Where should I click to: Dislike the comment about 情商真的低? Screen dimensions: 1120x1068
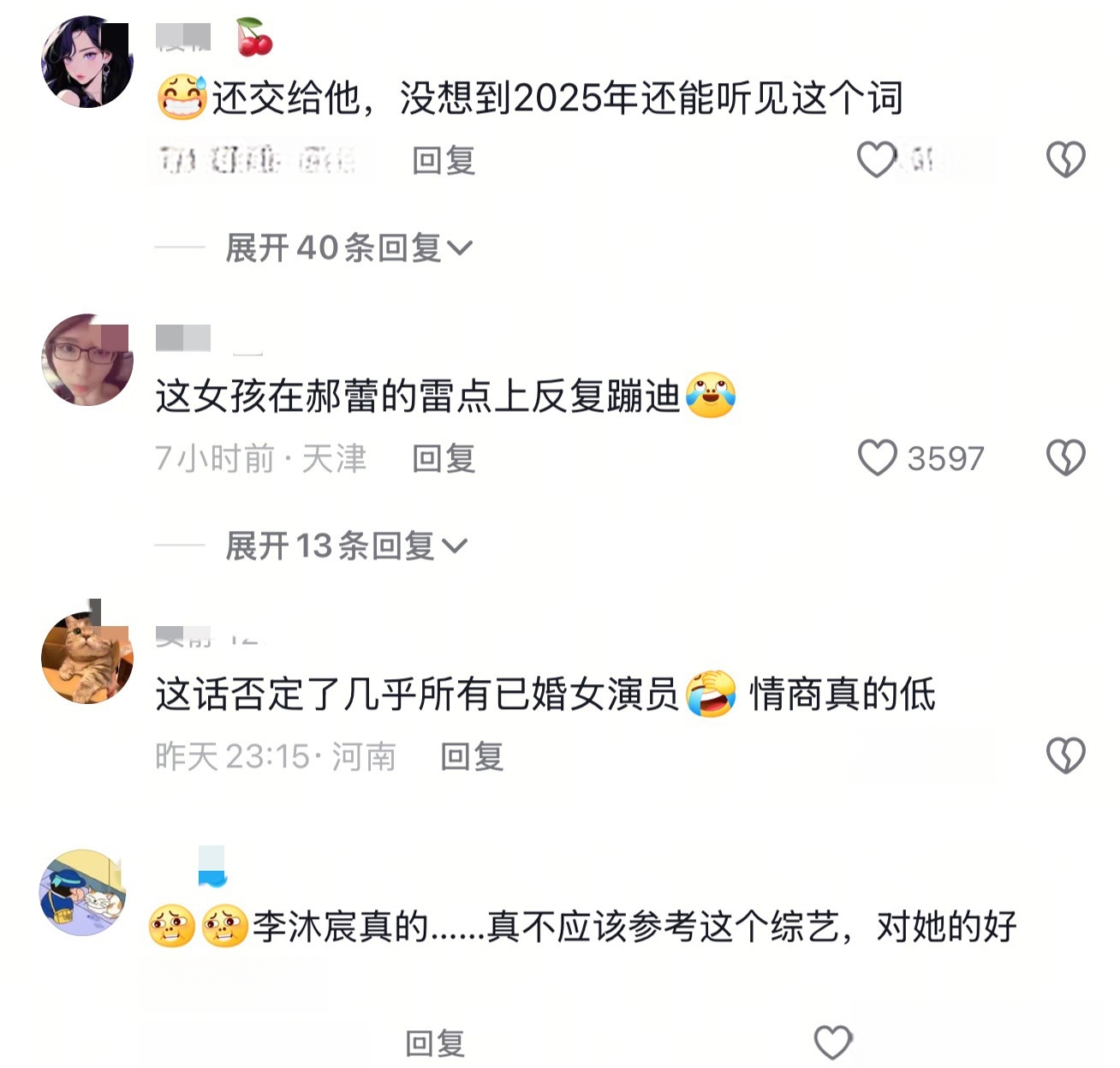pos(1065,755)
